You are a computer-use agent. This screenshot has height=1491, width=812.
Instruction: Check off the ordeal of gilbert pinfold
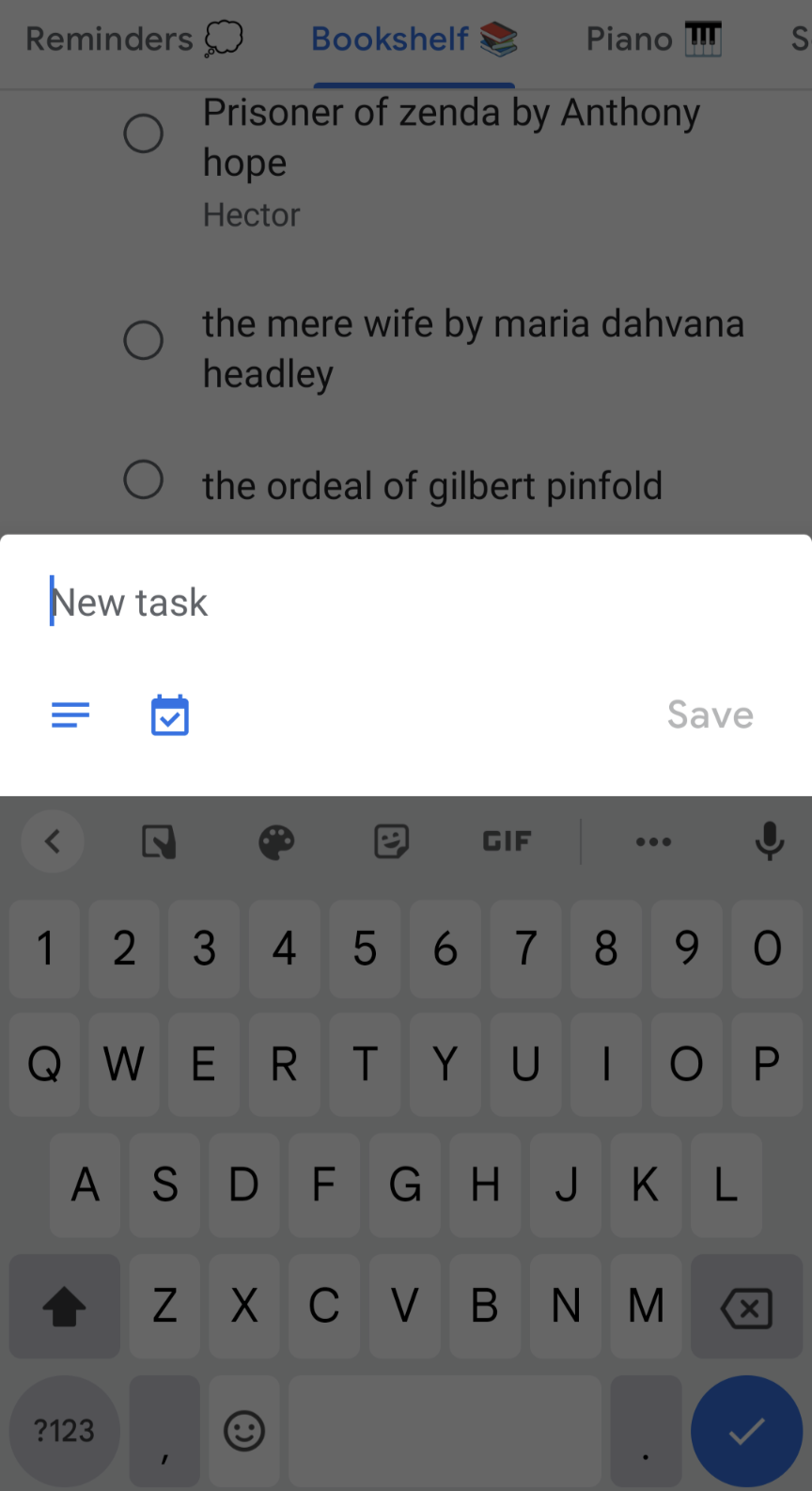(x=144, y=479)
